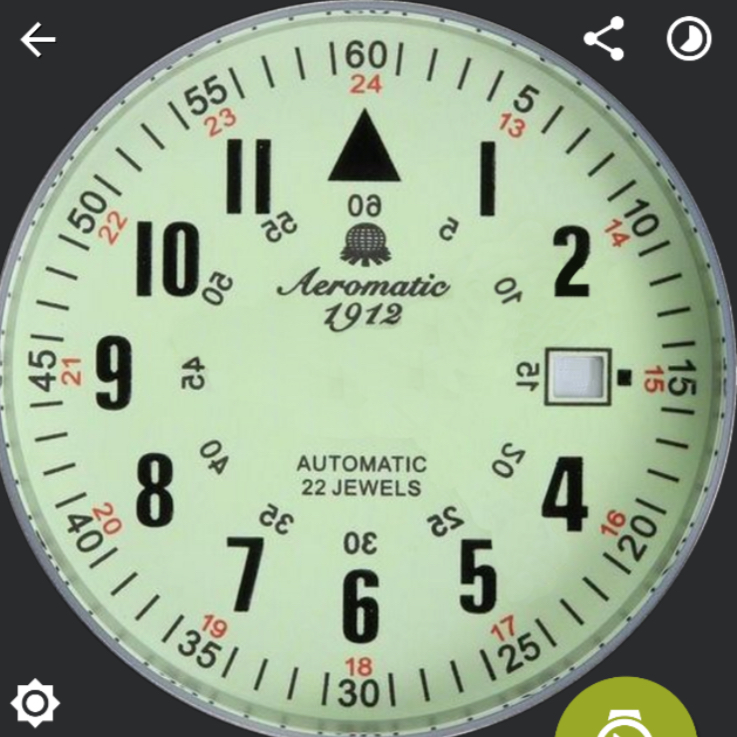Share this watch face

click(x=604, y=40)
